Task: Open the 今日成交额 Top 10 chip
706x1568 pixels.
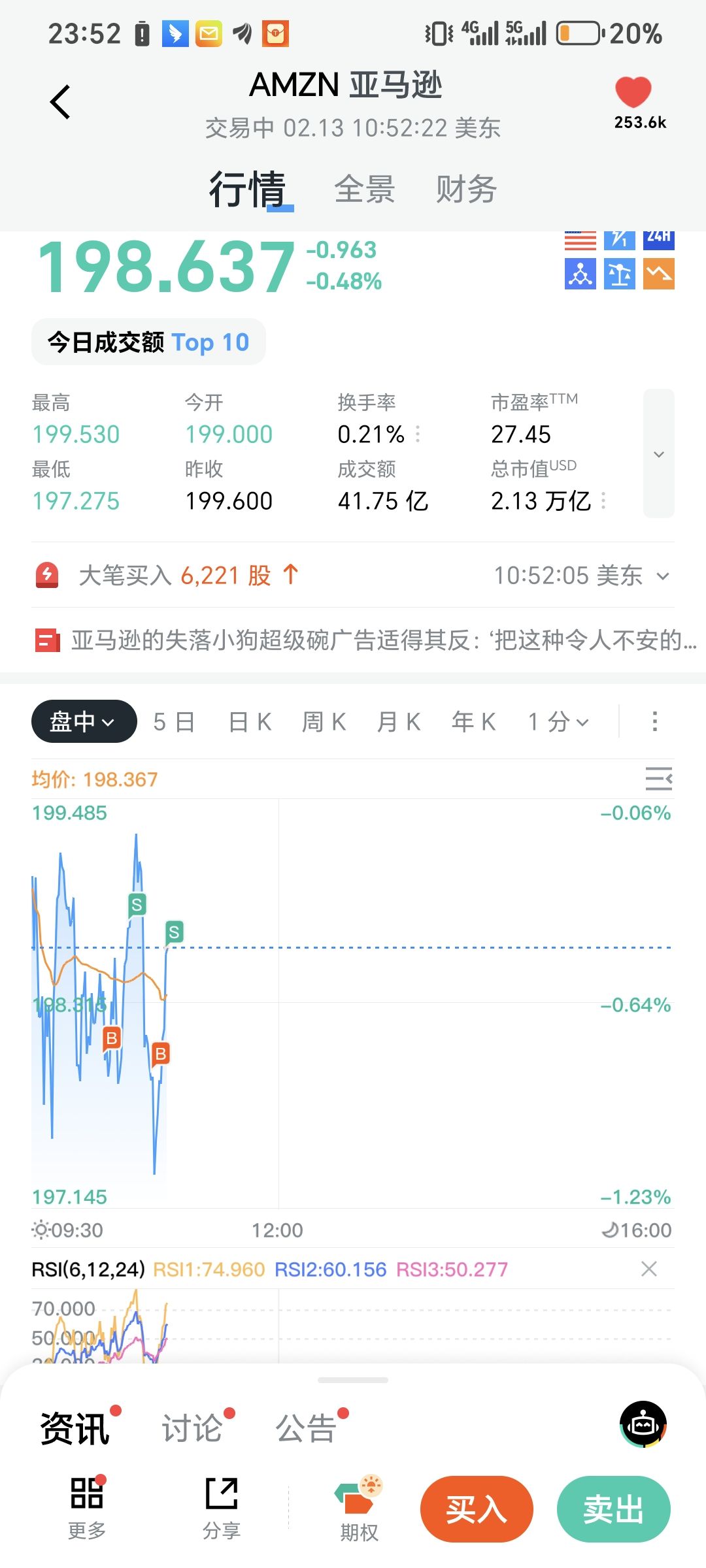Action: [x=148, y=342]
